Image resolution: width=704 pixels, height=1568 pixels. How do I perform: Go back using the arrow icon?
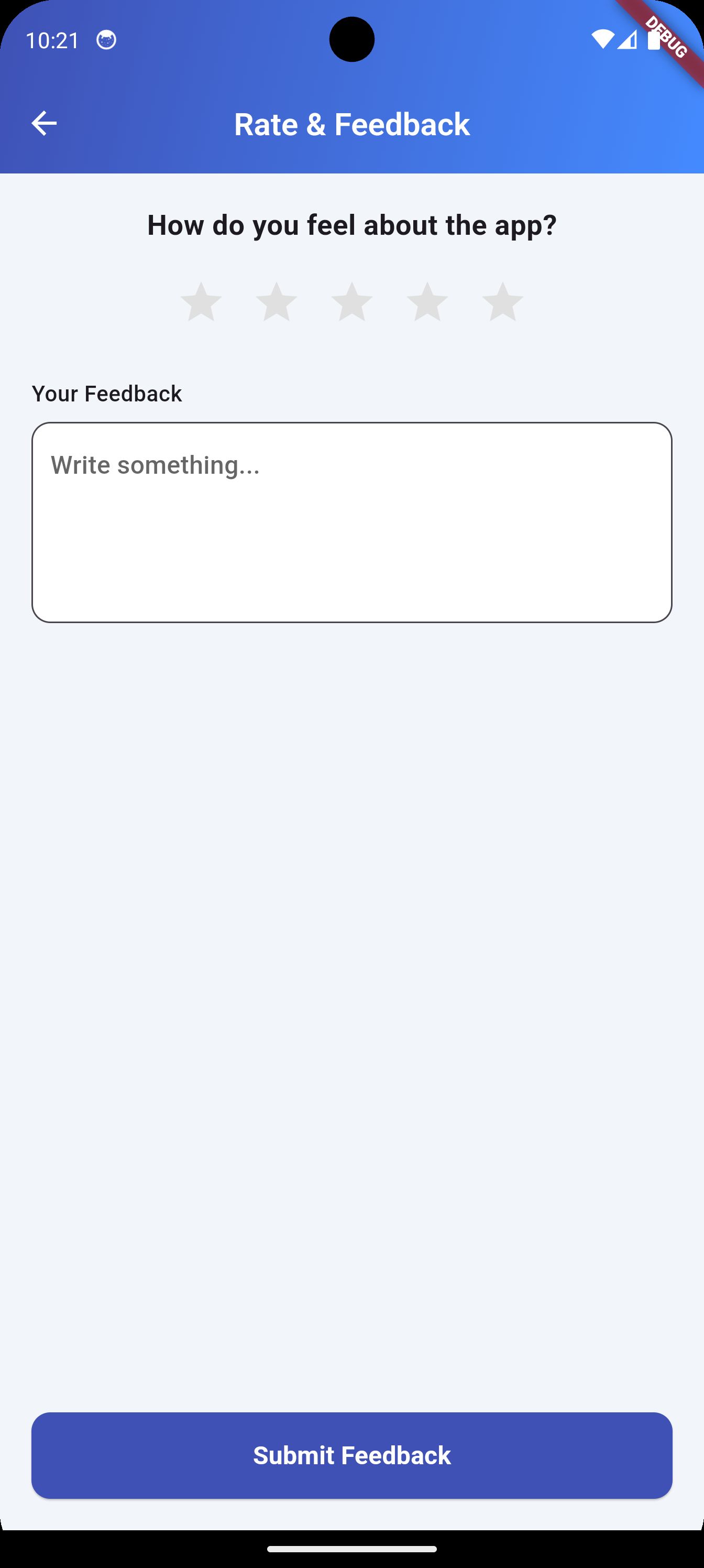click(x=44, y=124)
